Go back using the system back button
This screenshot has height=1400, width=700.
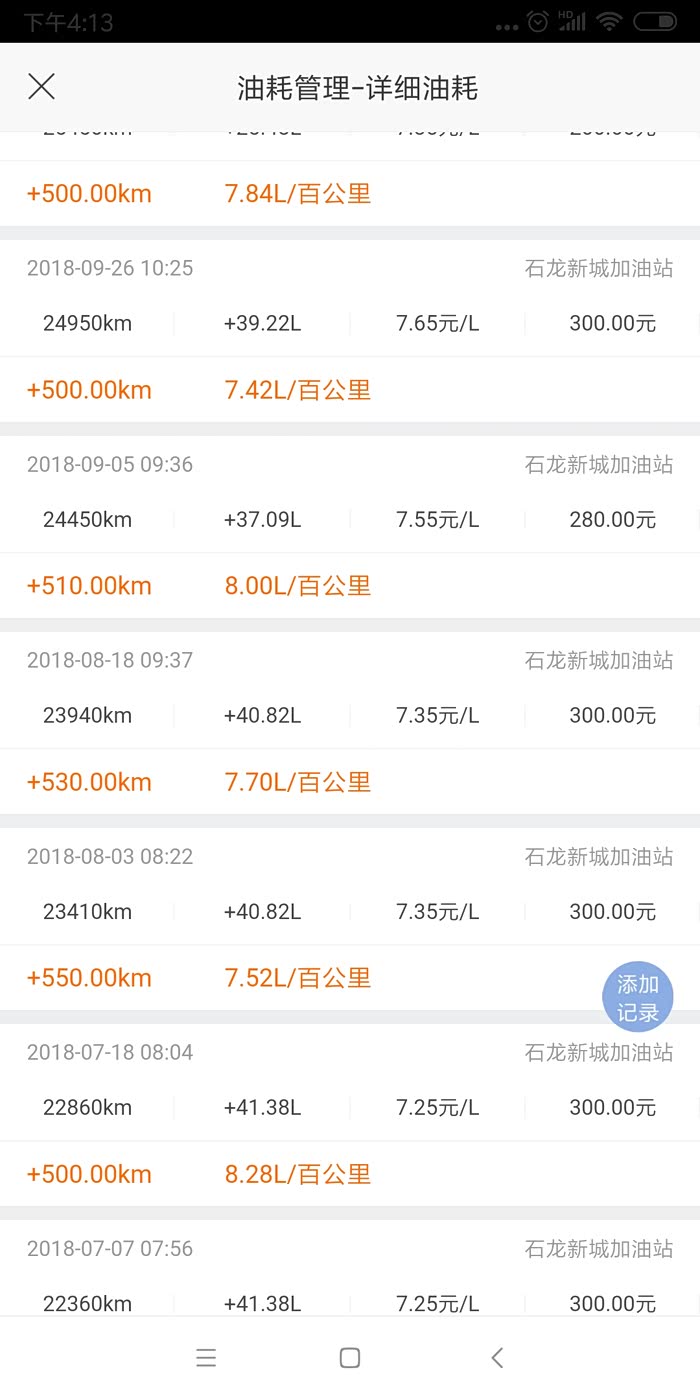[497, 1357]
